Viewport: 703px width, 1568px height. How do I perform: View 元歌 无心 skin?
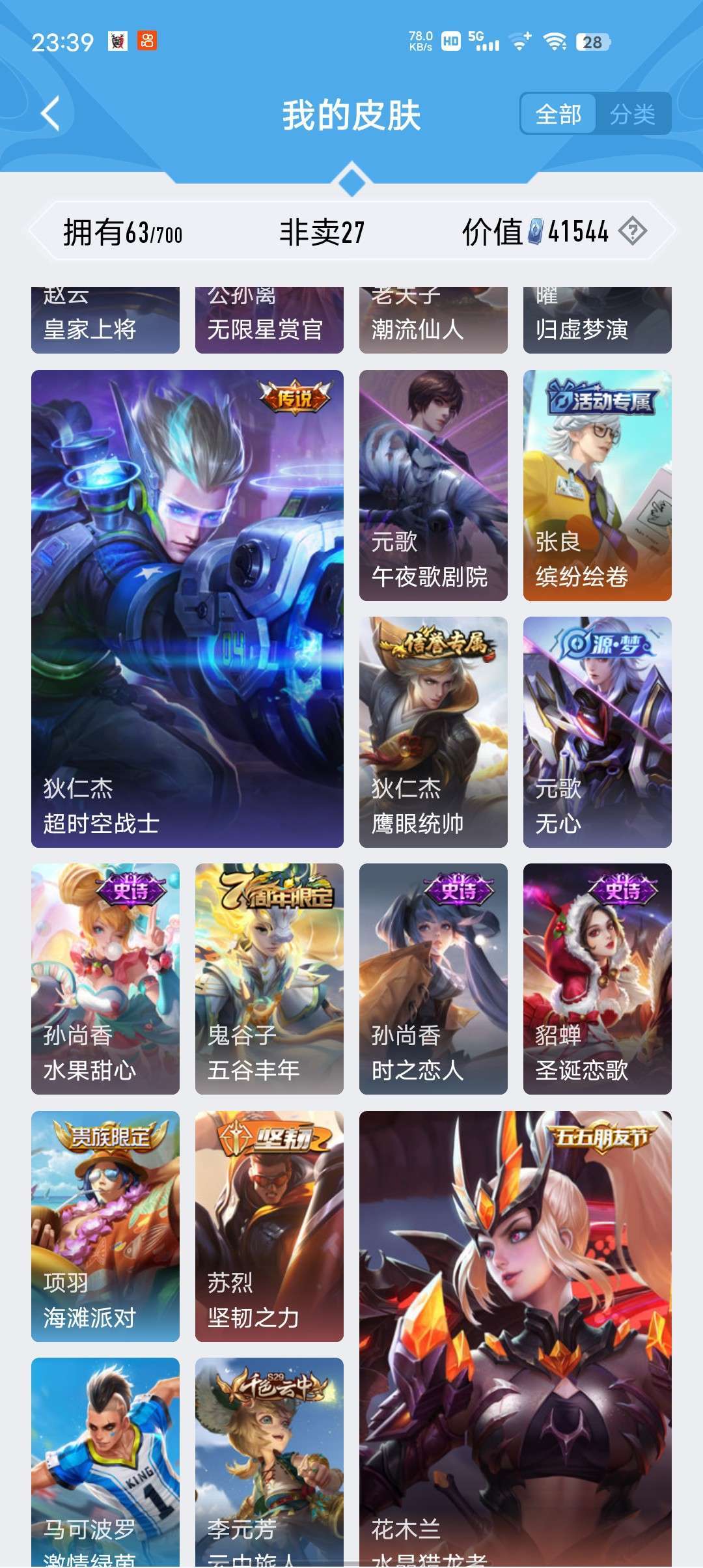click(x=598, y=732)
